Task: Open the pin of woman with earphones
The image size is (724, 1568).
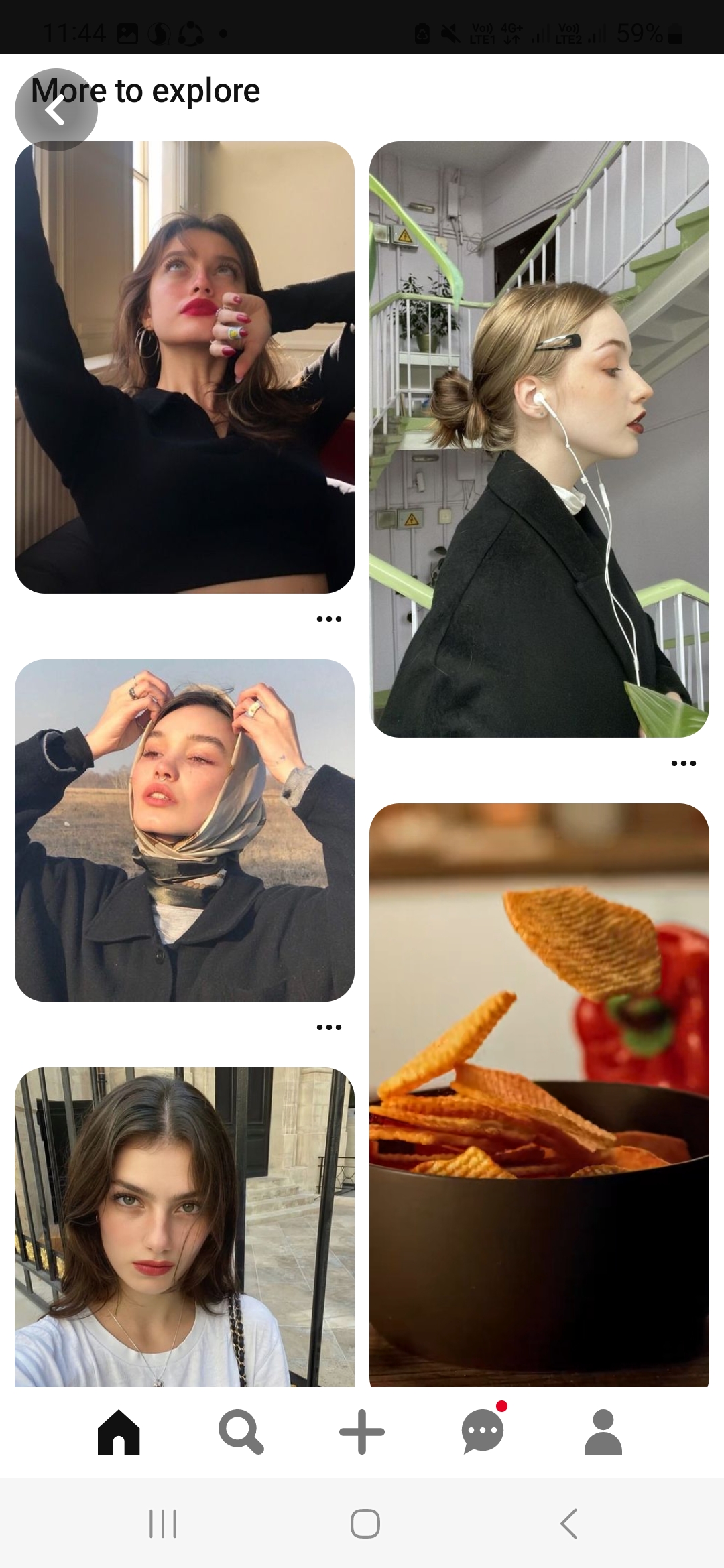Action: pos(539,439)
